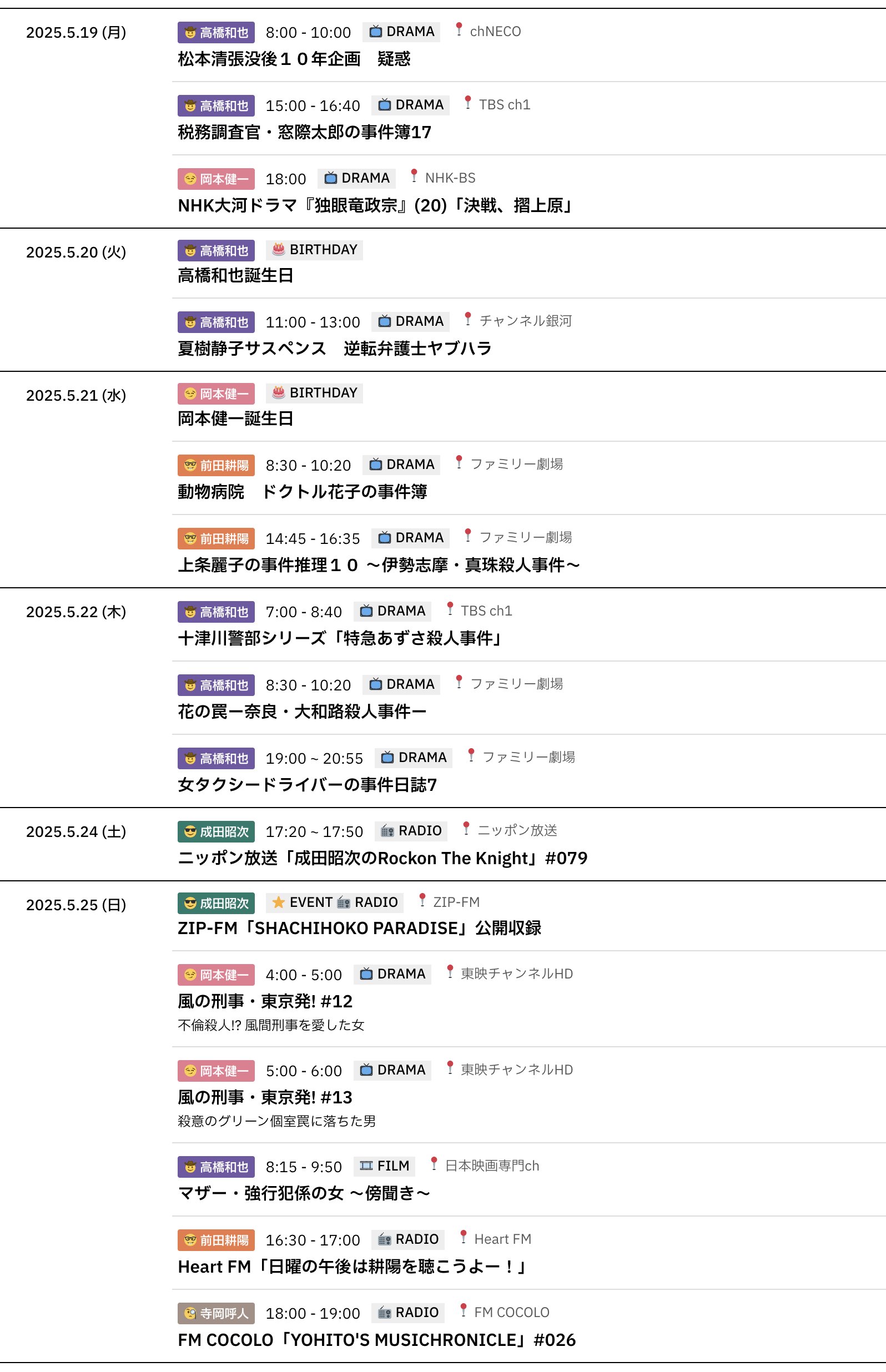Viewport: 886px width, 1372px height.
Task: Open ZIP-FM「SHACHIHOKO PARADISE」公開収録 event
Action: (x=359, y=928)
